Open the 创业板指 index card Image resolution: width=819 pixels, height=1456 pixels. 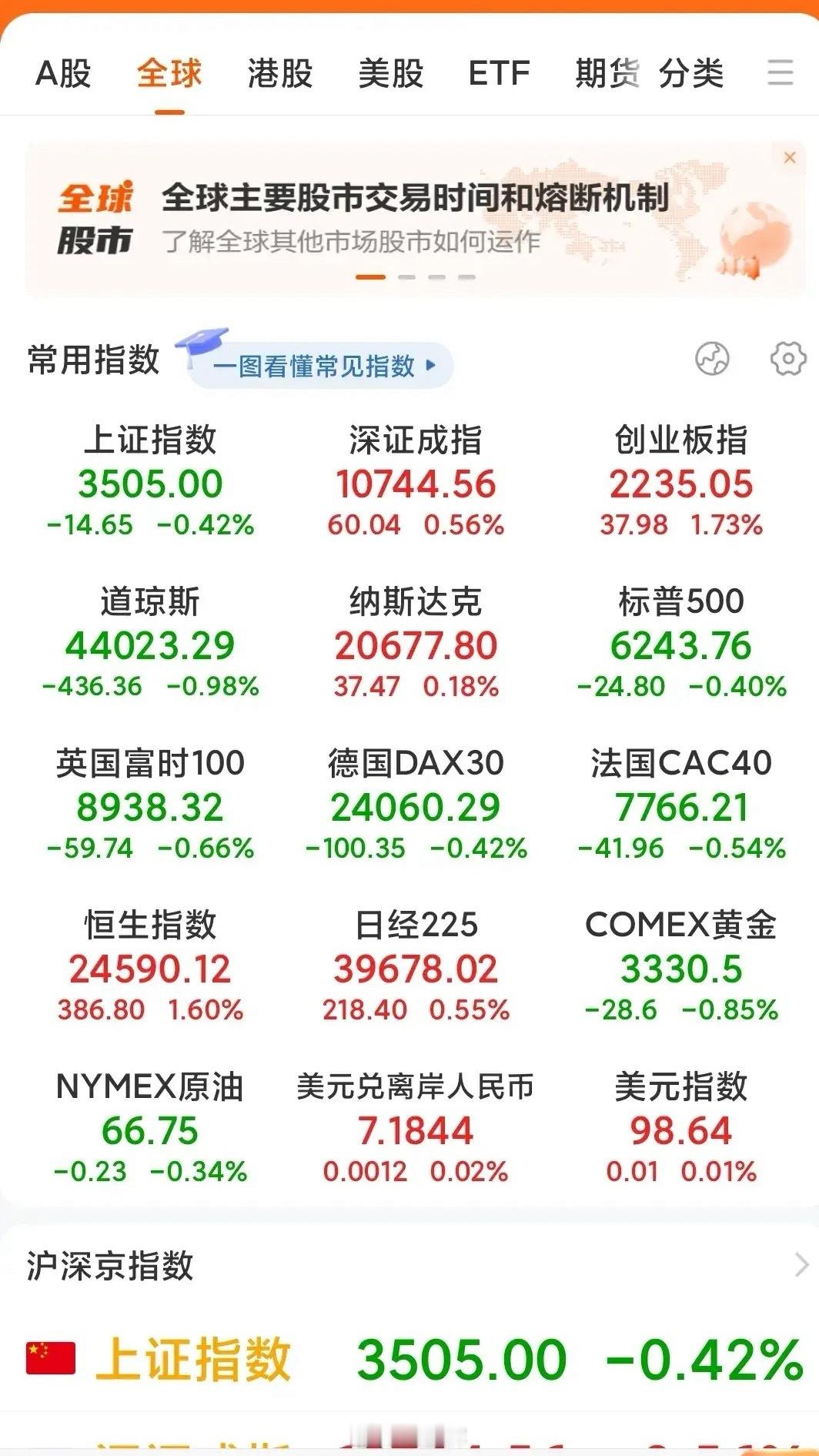pyautogui.click(x=681, y=480)
